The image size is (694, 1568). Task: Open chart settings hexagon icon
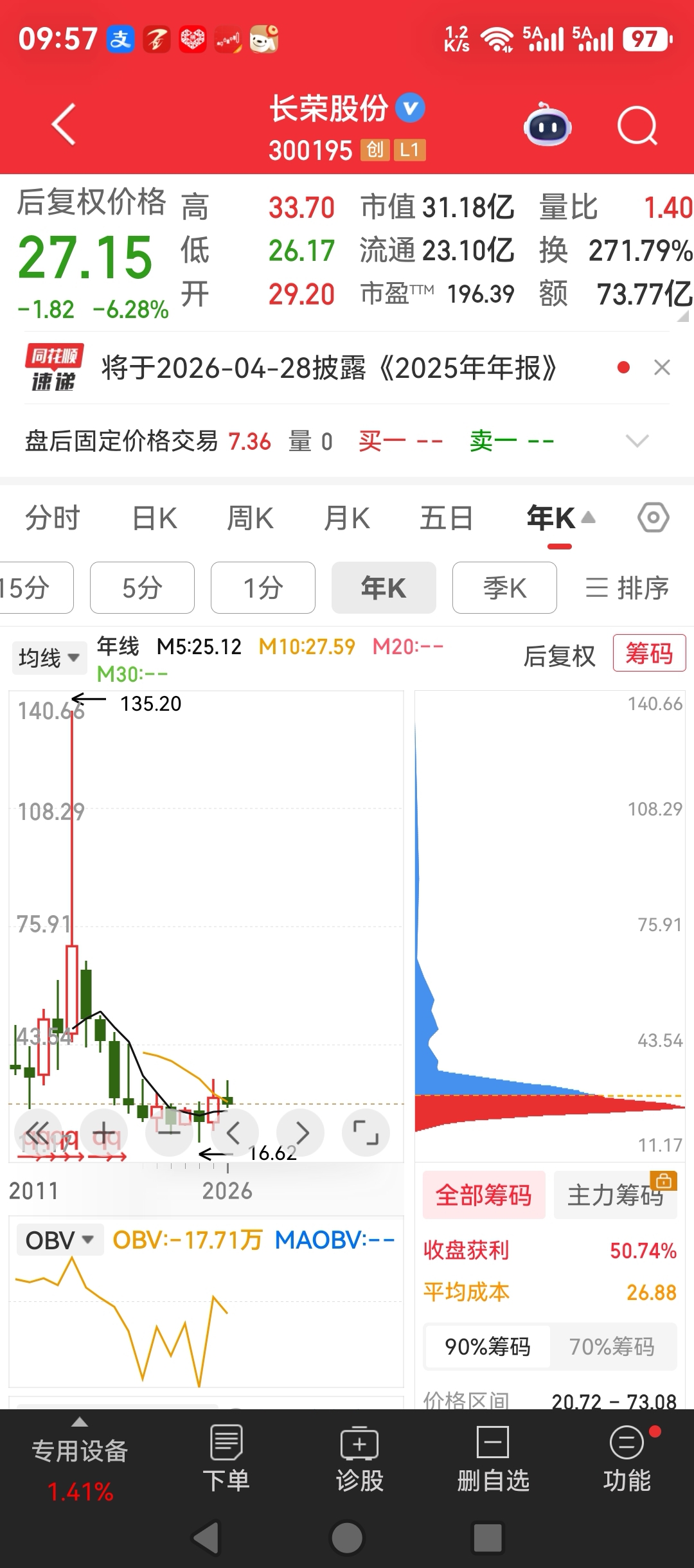coord(654,517)
